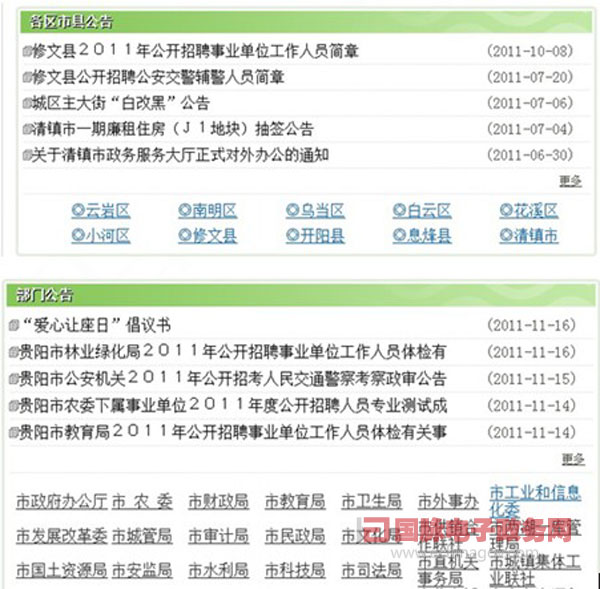Go to the 乌当区 page
Image resolution: width=600 pixels, height=589 pixels.
coord(315,210)
